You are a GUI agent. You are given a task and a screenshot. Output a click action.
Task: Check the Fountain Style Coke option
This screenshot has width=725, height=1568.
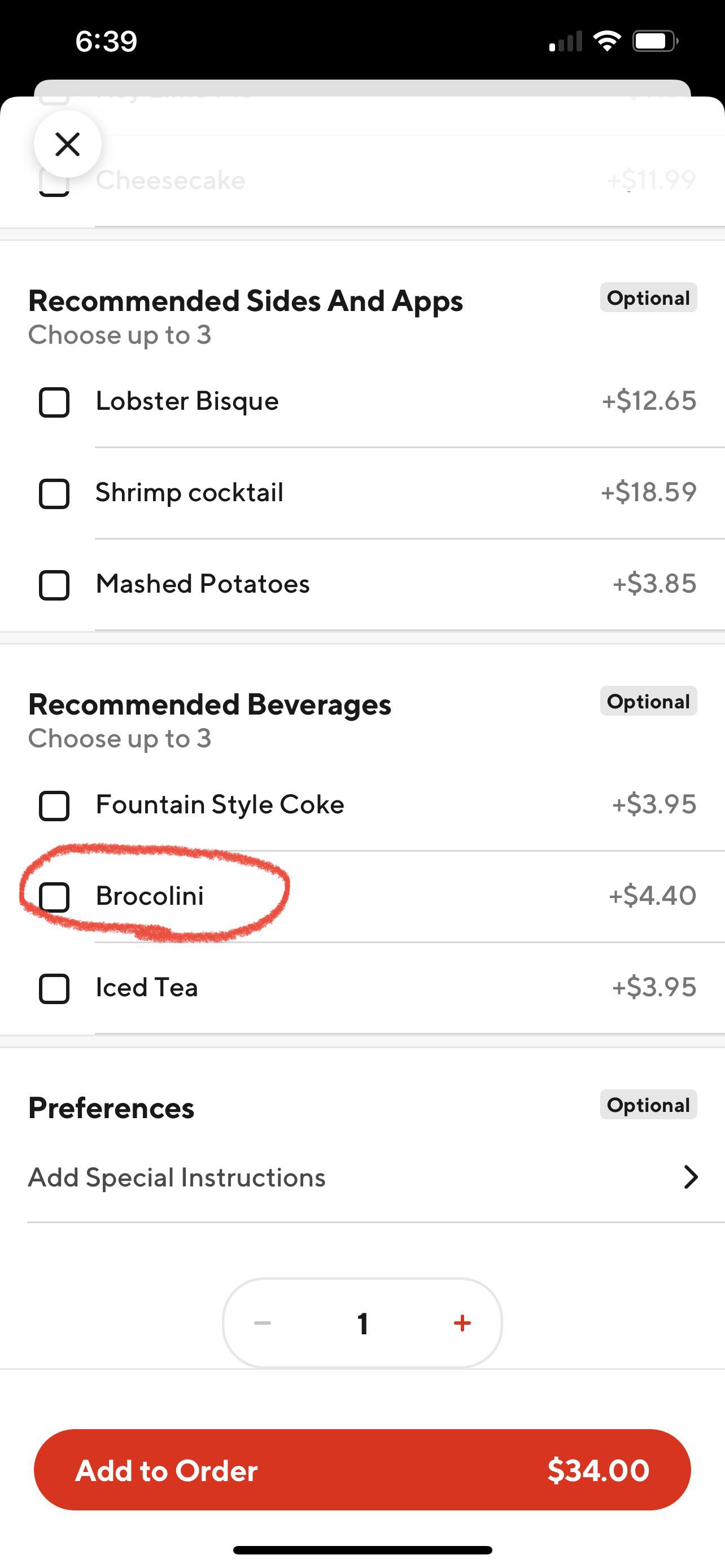54,805
